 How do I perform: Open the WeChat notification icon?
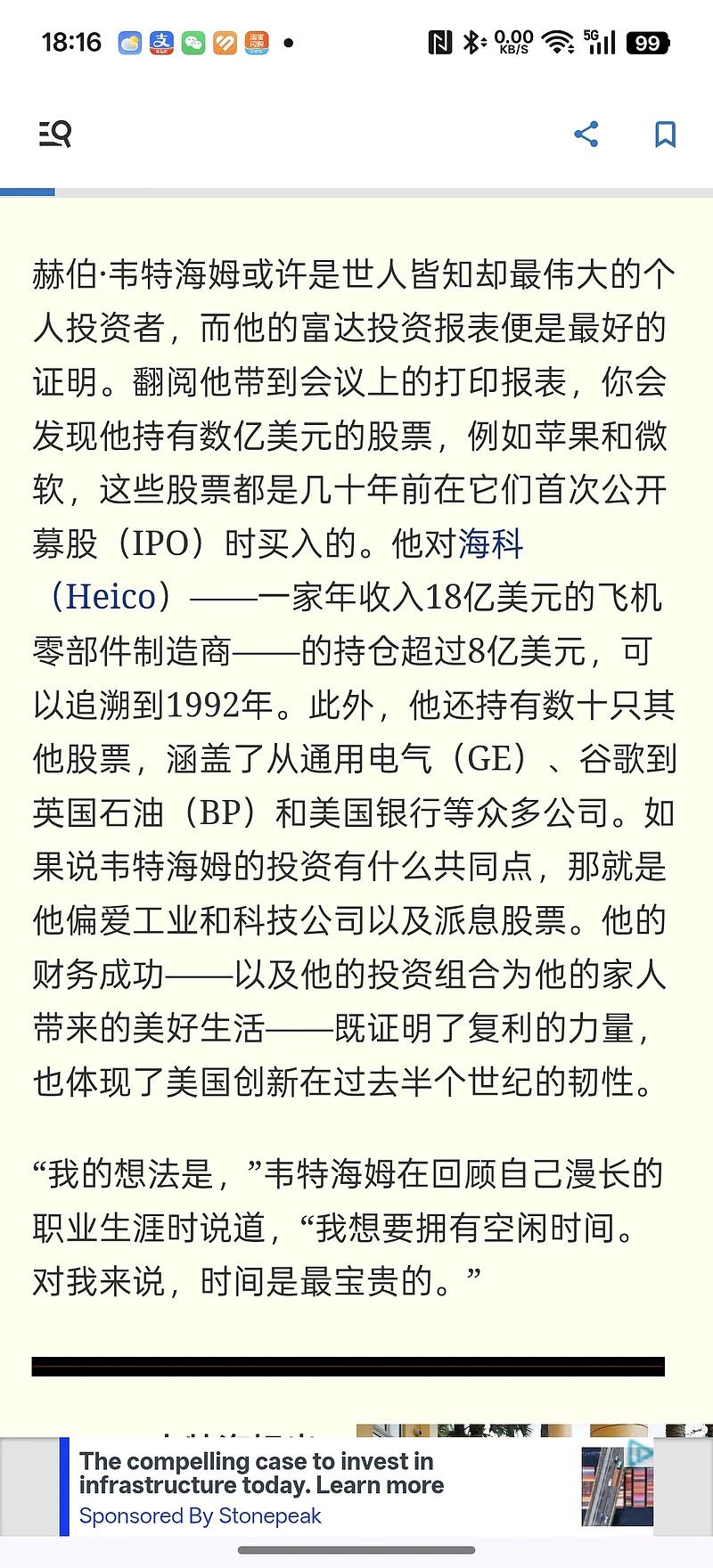[194, 41]
